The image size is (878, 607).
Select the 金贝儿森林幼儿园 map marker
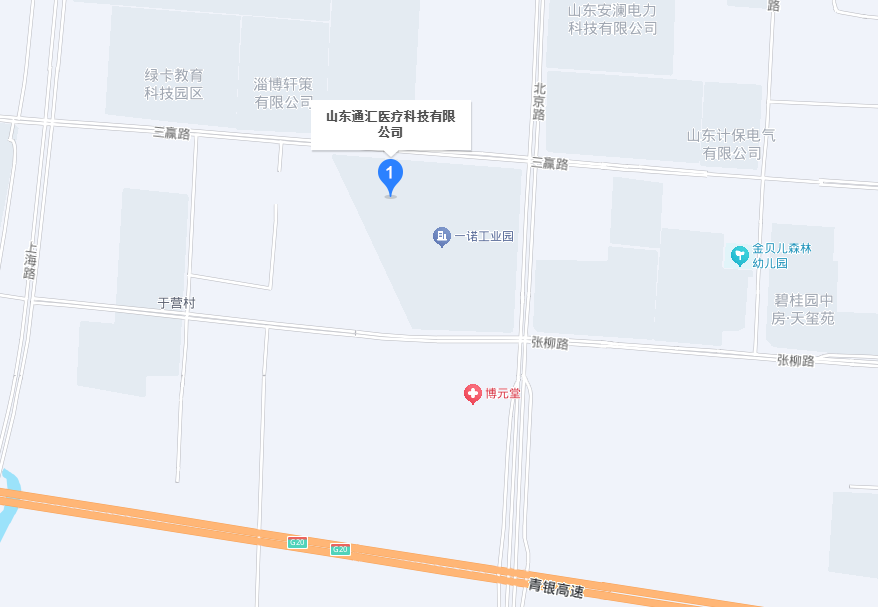coord(739,256)
